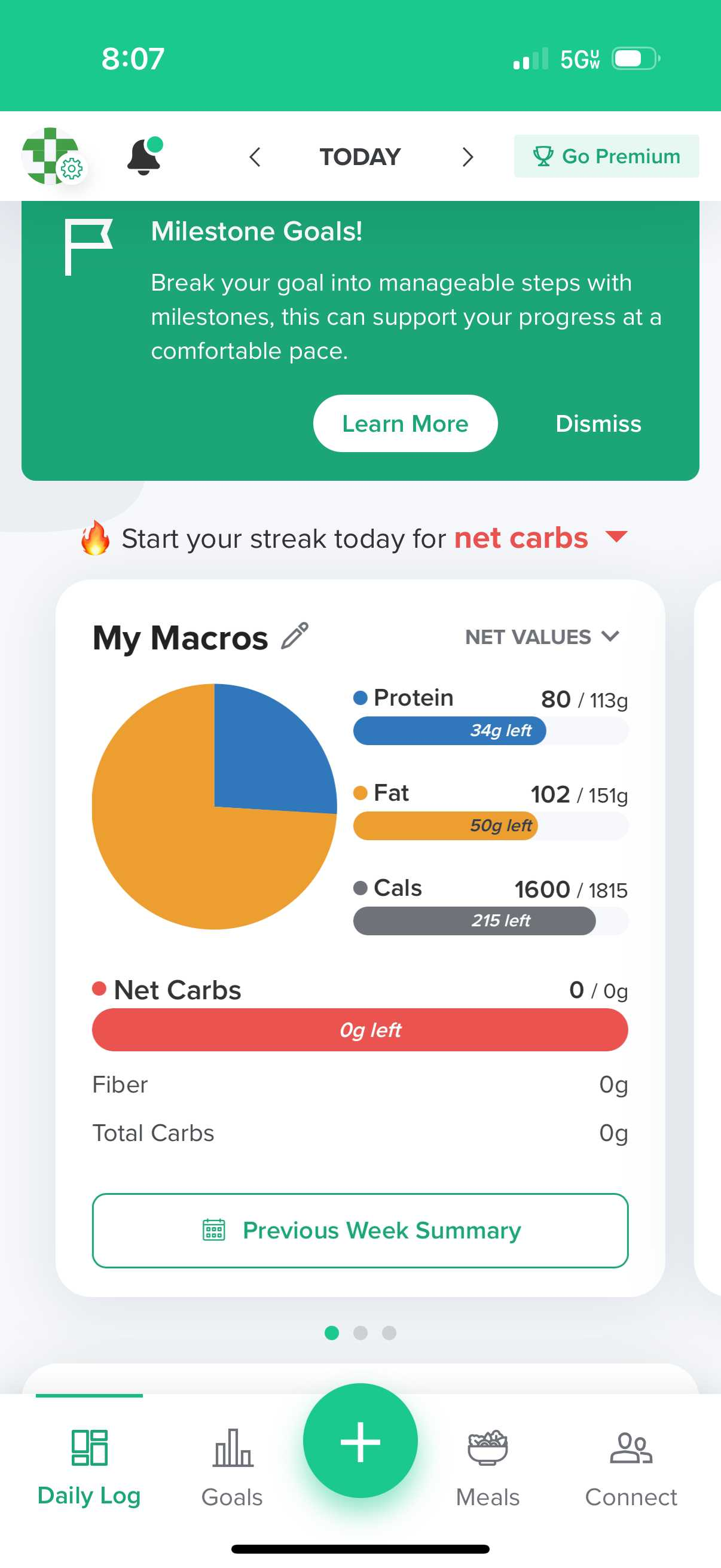Tap the TODAY date label
This screenshot has width=721, height=1568.
tap(360, 157)
